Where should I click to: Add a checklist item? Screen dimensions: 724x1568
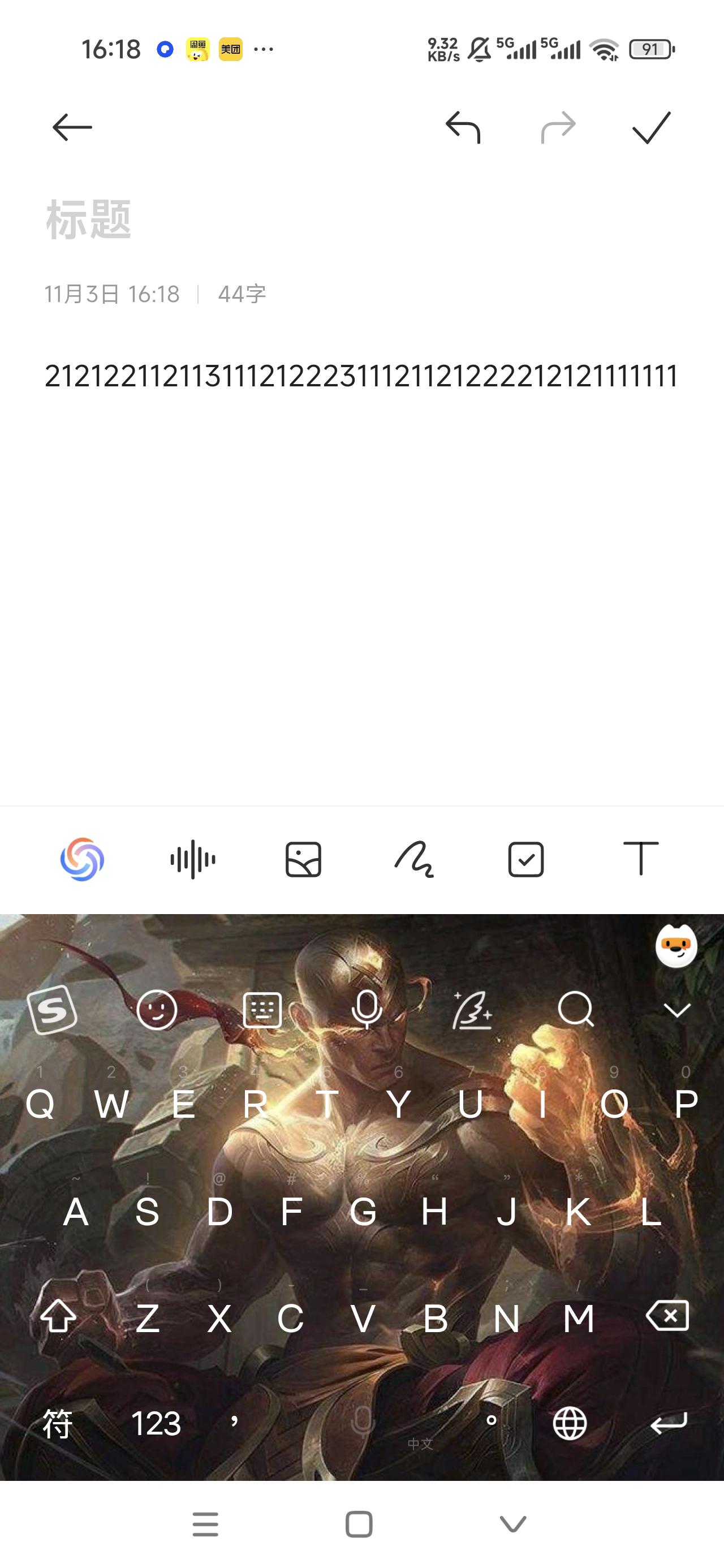coord(525,859)
